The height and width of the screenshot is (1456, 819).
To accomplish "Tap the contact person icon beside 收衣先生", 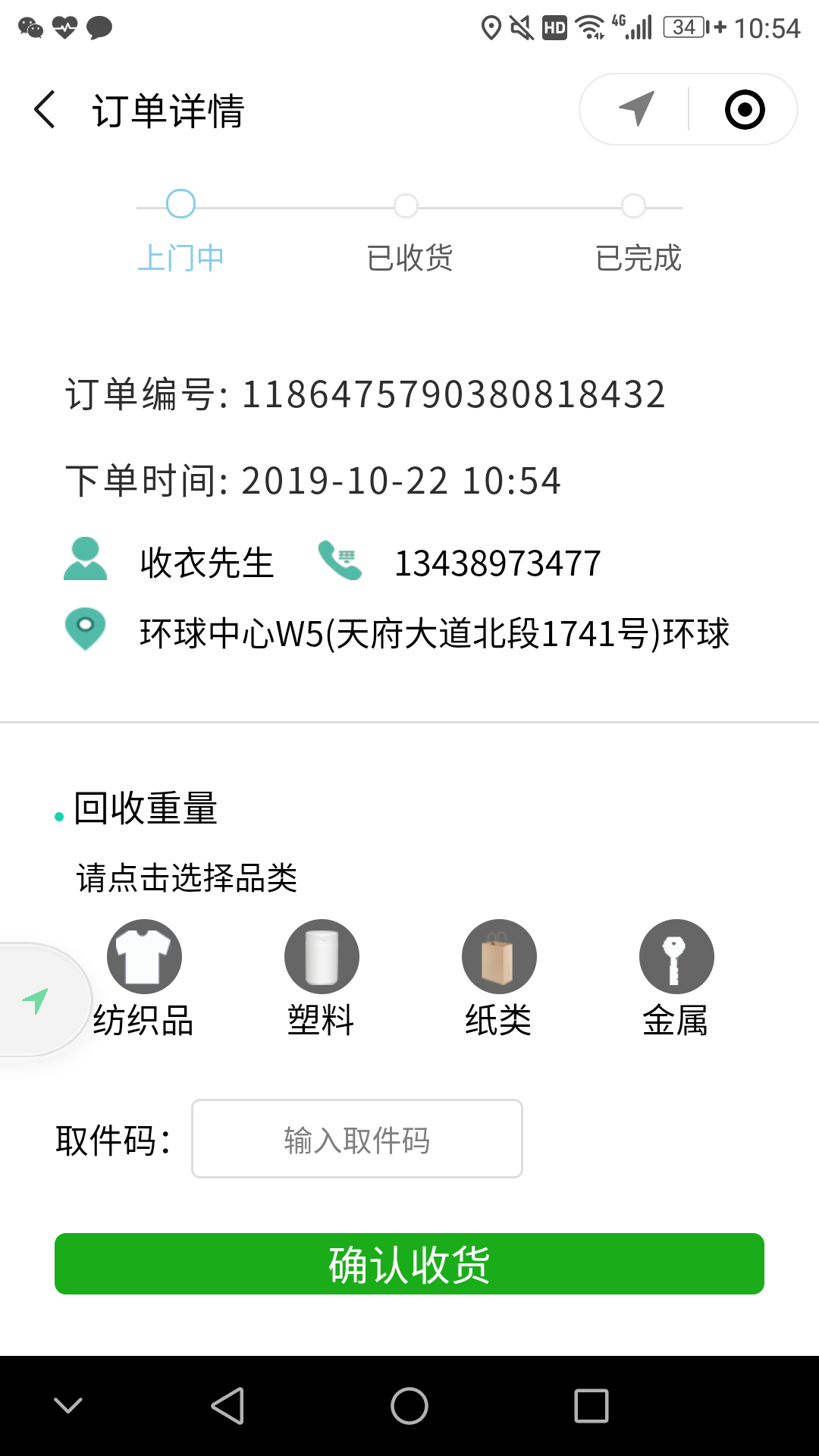I will point(85,561).
